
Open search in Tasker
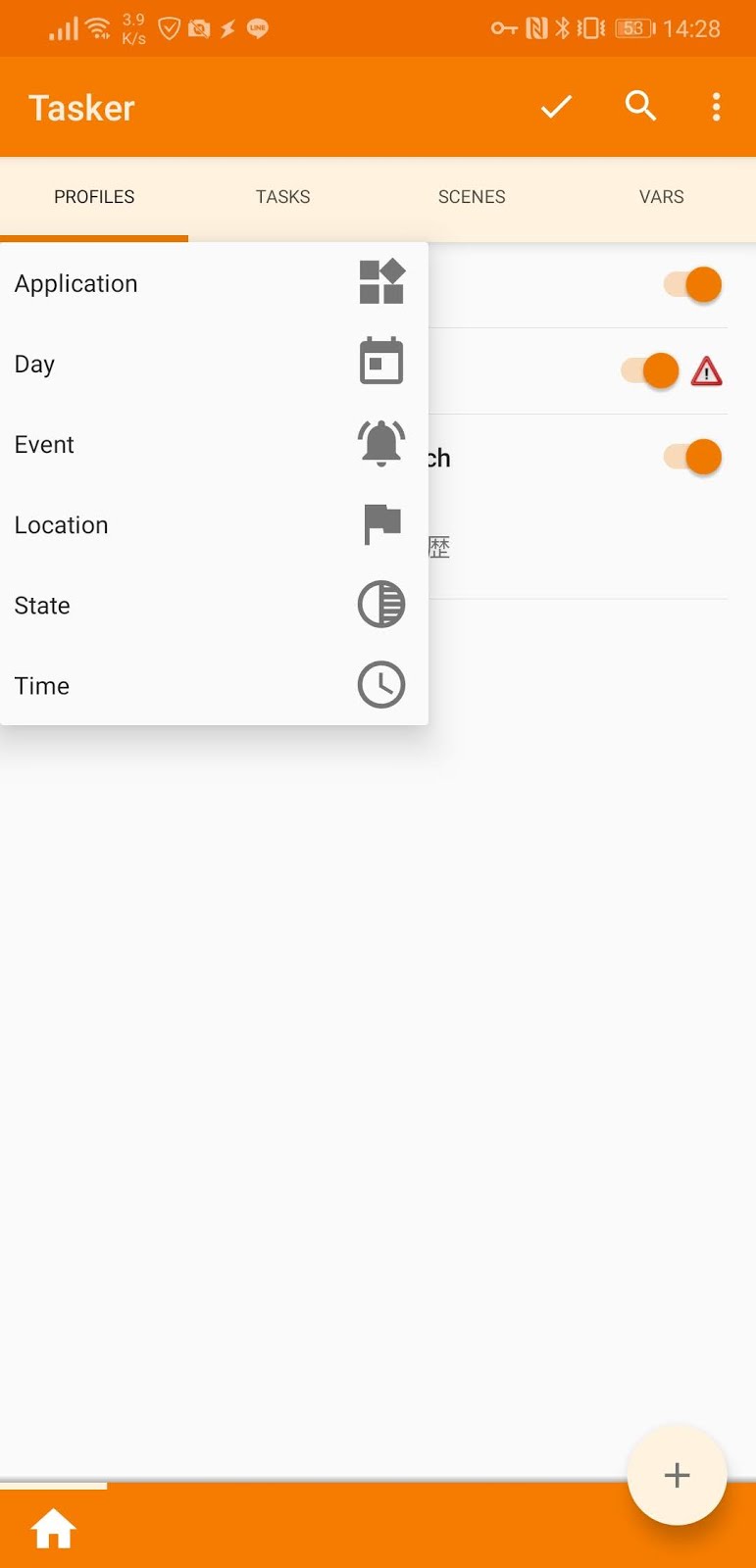640,107
